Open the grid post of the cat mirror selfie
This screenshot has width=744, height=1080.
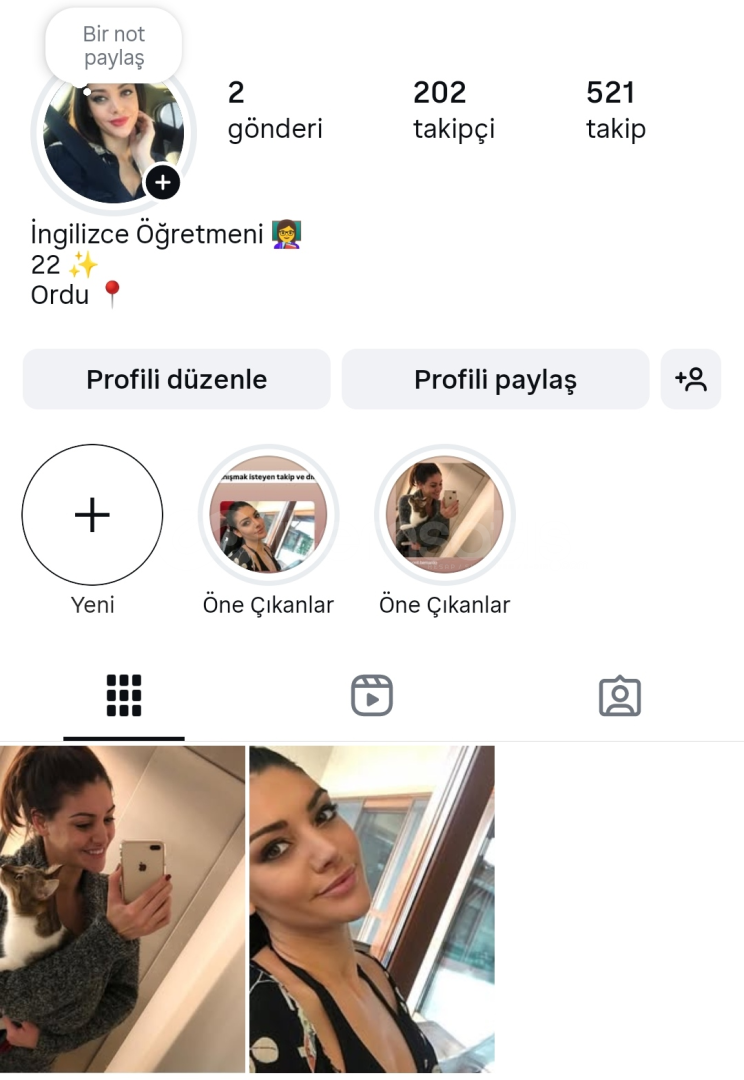[122, 908]
